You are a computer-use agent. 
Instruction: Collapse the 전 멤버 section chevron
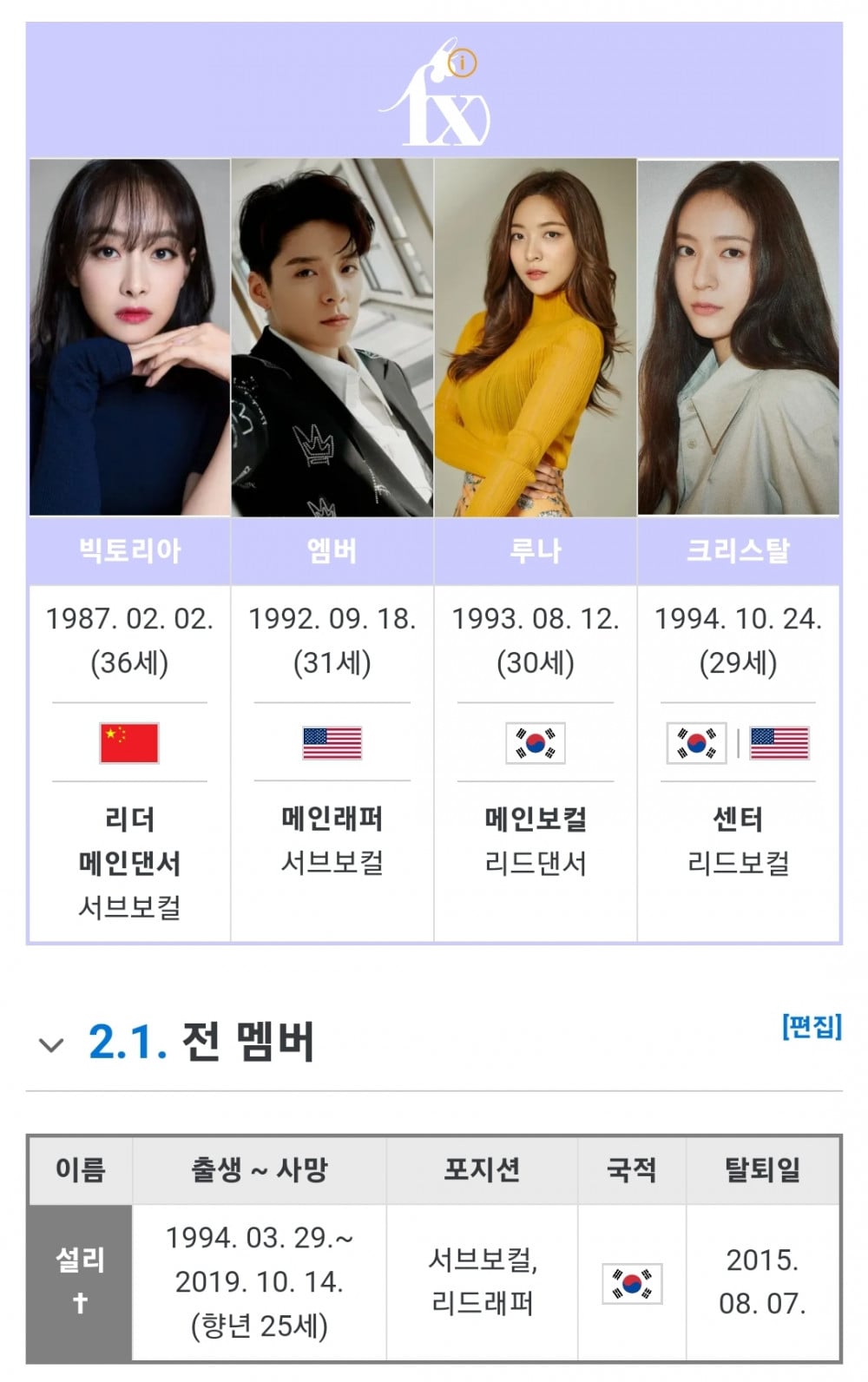tap(51, 1044)
